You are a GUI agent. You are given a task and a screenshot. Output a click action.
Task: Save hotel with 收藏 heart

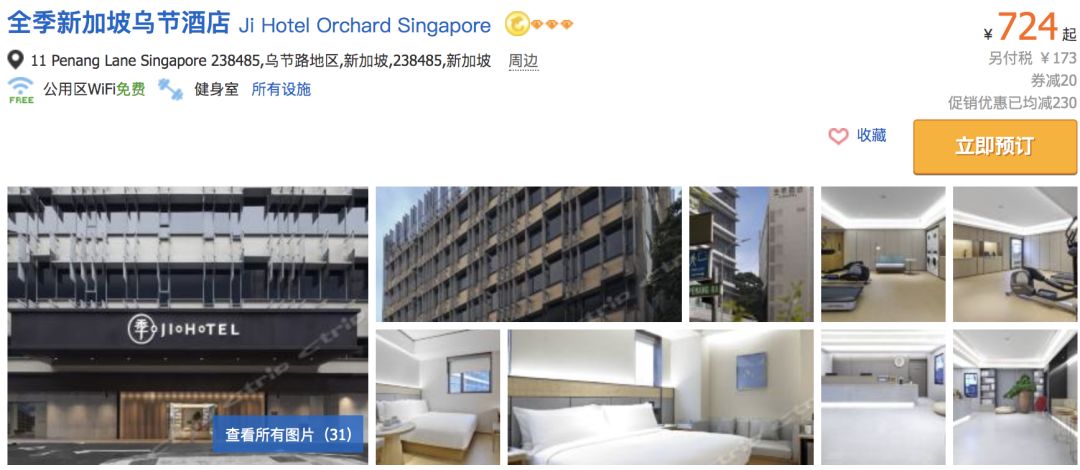coord(857,136)
